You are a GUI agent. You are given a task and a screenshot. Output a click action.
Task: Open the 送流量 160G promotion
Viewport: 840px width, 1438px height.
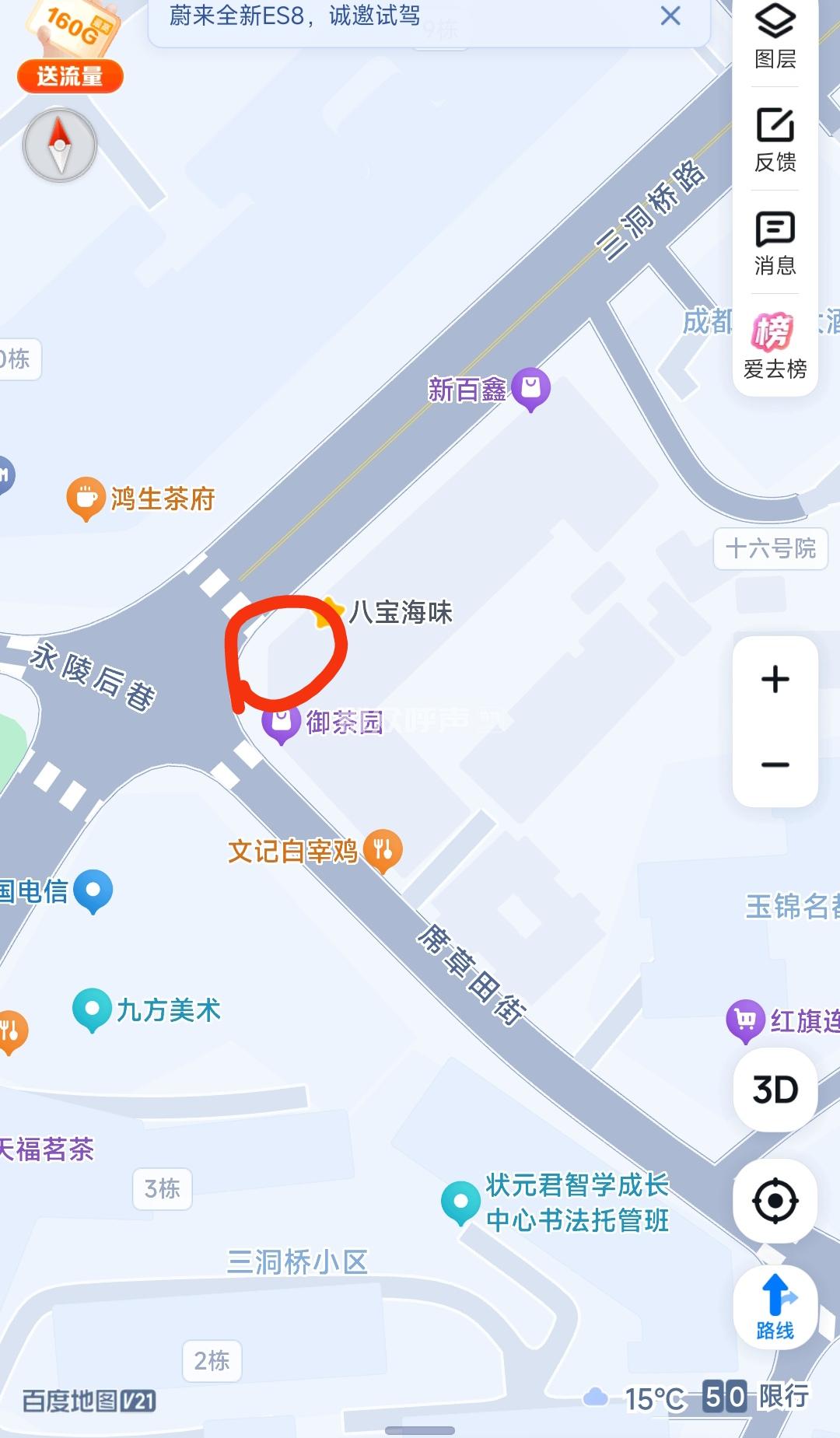pyautogui.click(x=70, y=47)
